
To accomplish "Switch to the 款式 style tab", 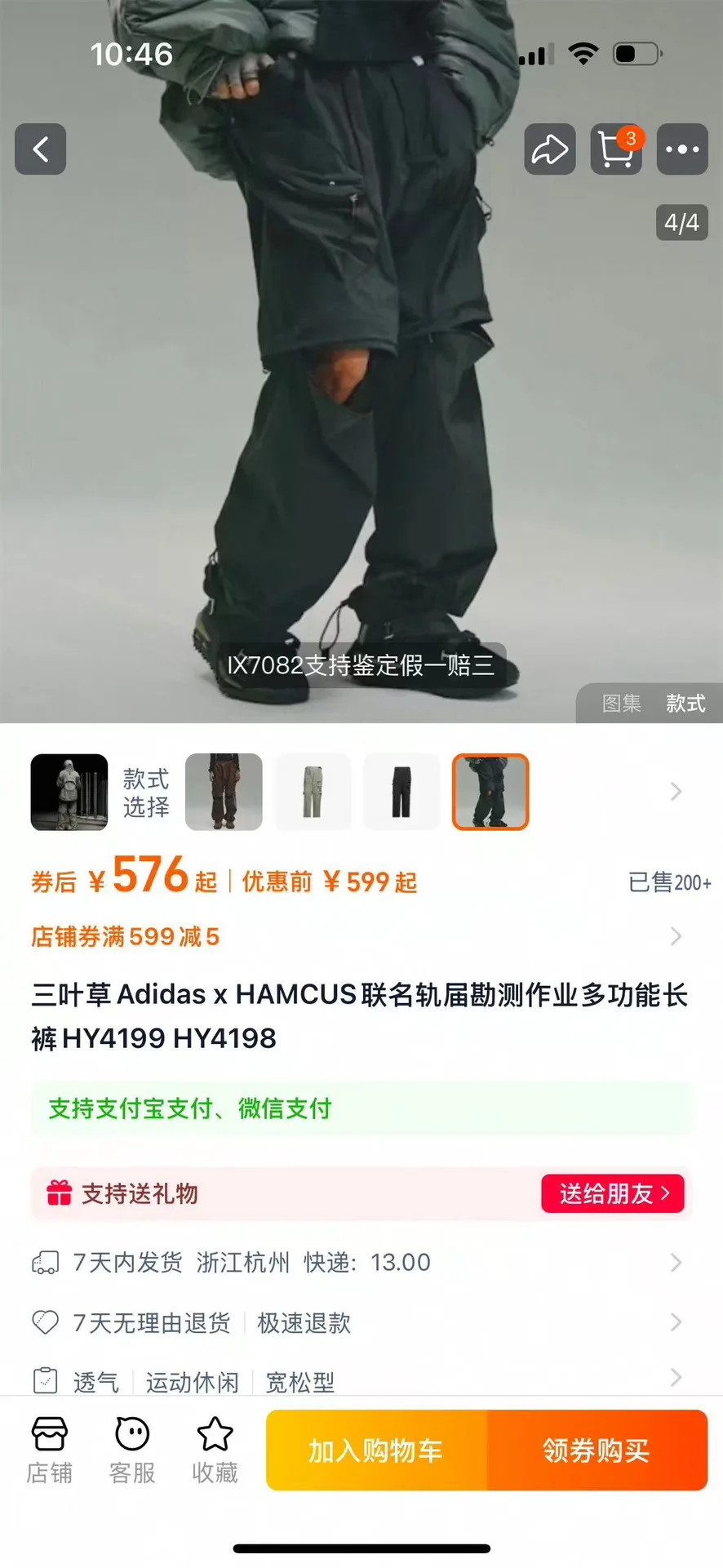I will (x=685, y=704).
